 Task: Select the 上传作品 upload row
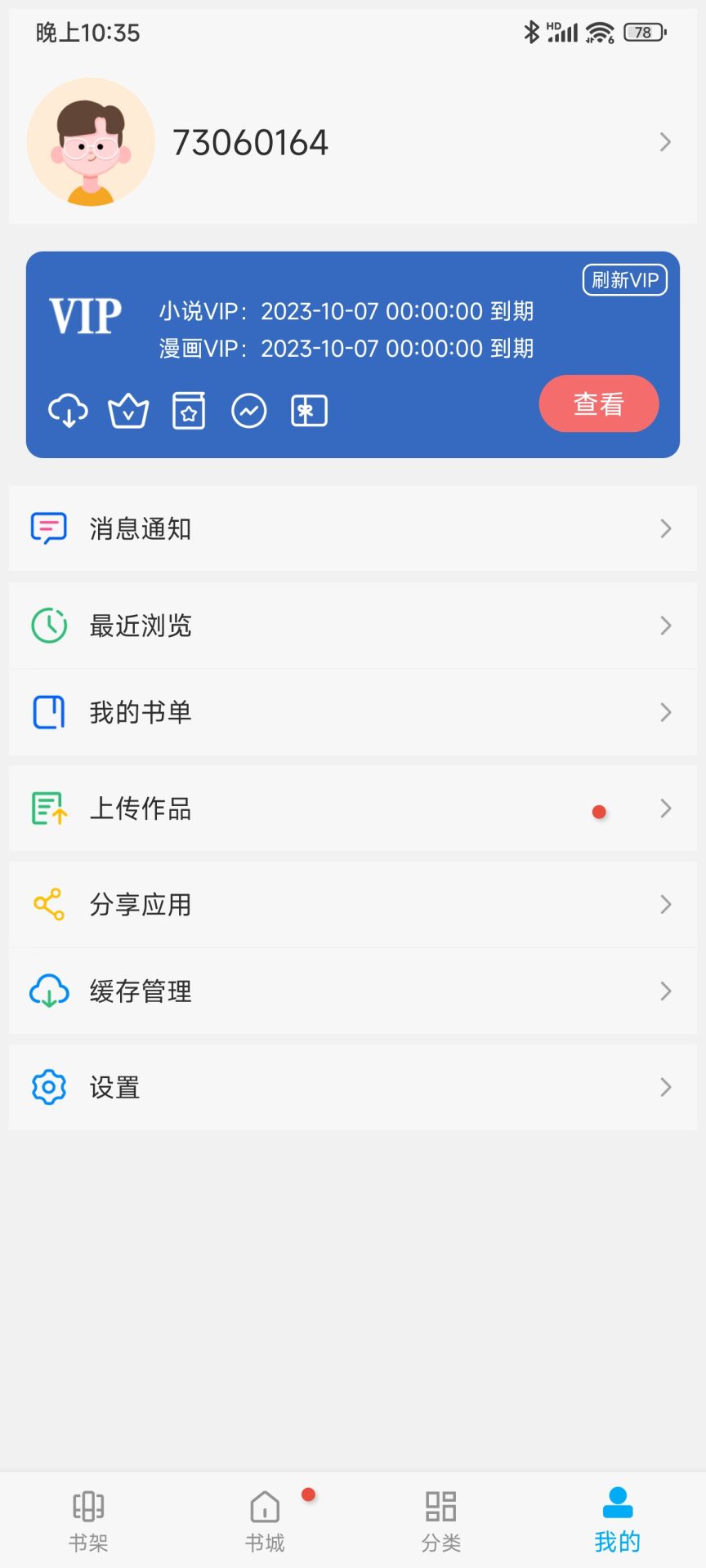[x=353, y=808]
